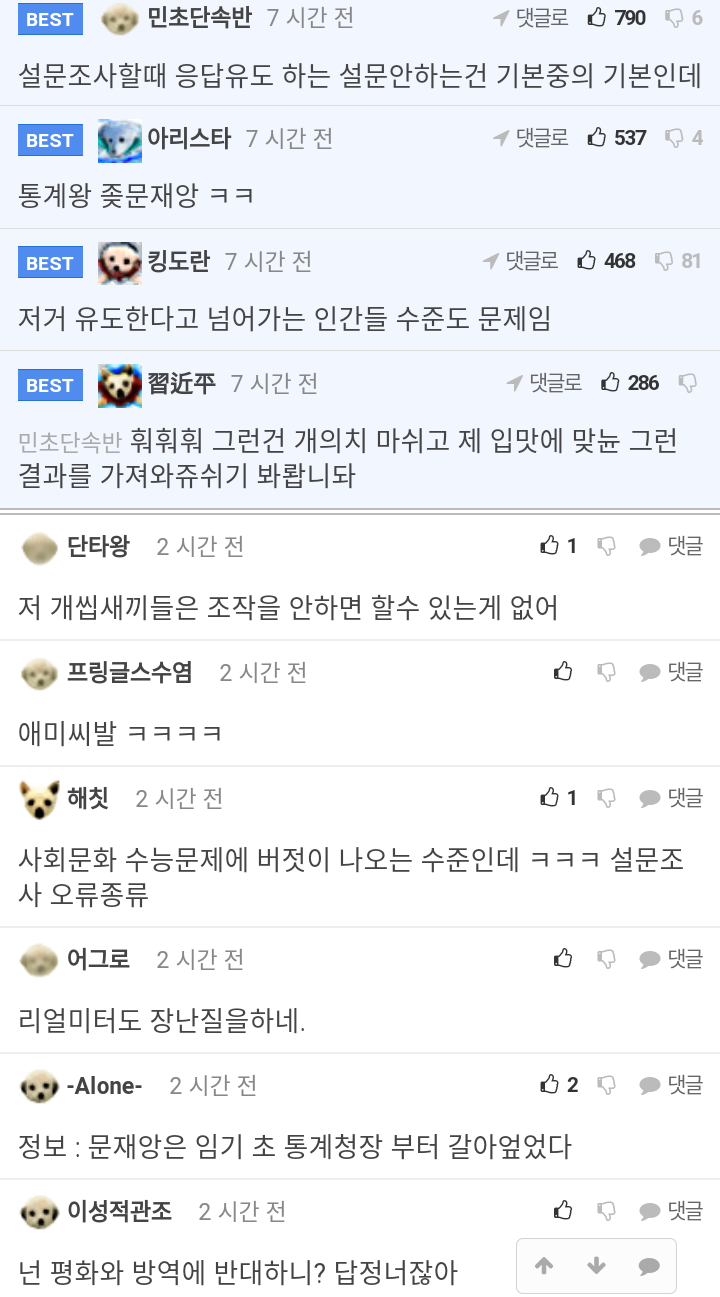This screenshot has height=1297, width=720.
Task: Like 이성적관조's comment
Action: (563, 1211)
